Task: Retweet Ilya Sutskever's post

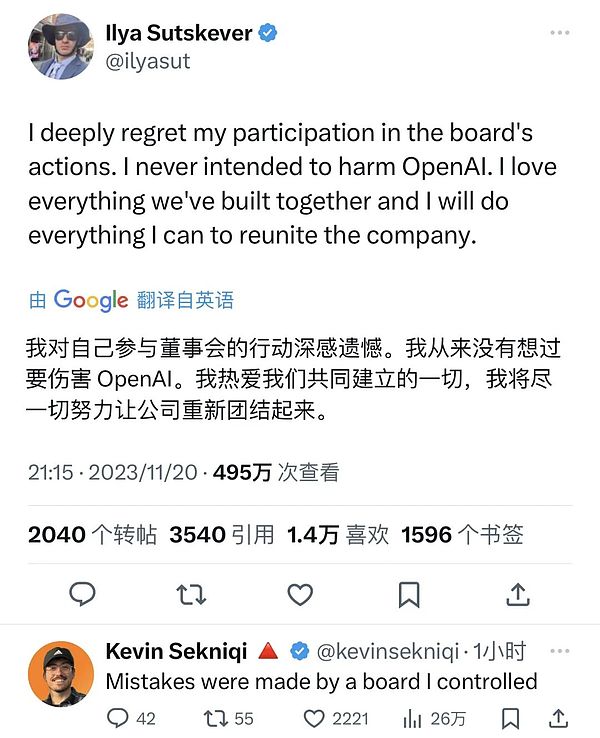Action: pos(191,594)
